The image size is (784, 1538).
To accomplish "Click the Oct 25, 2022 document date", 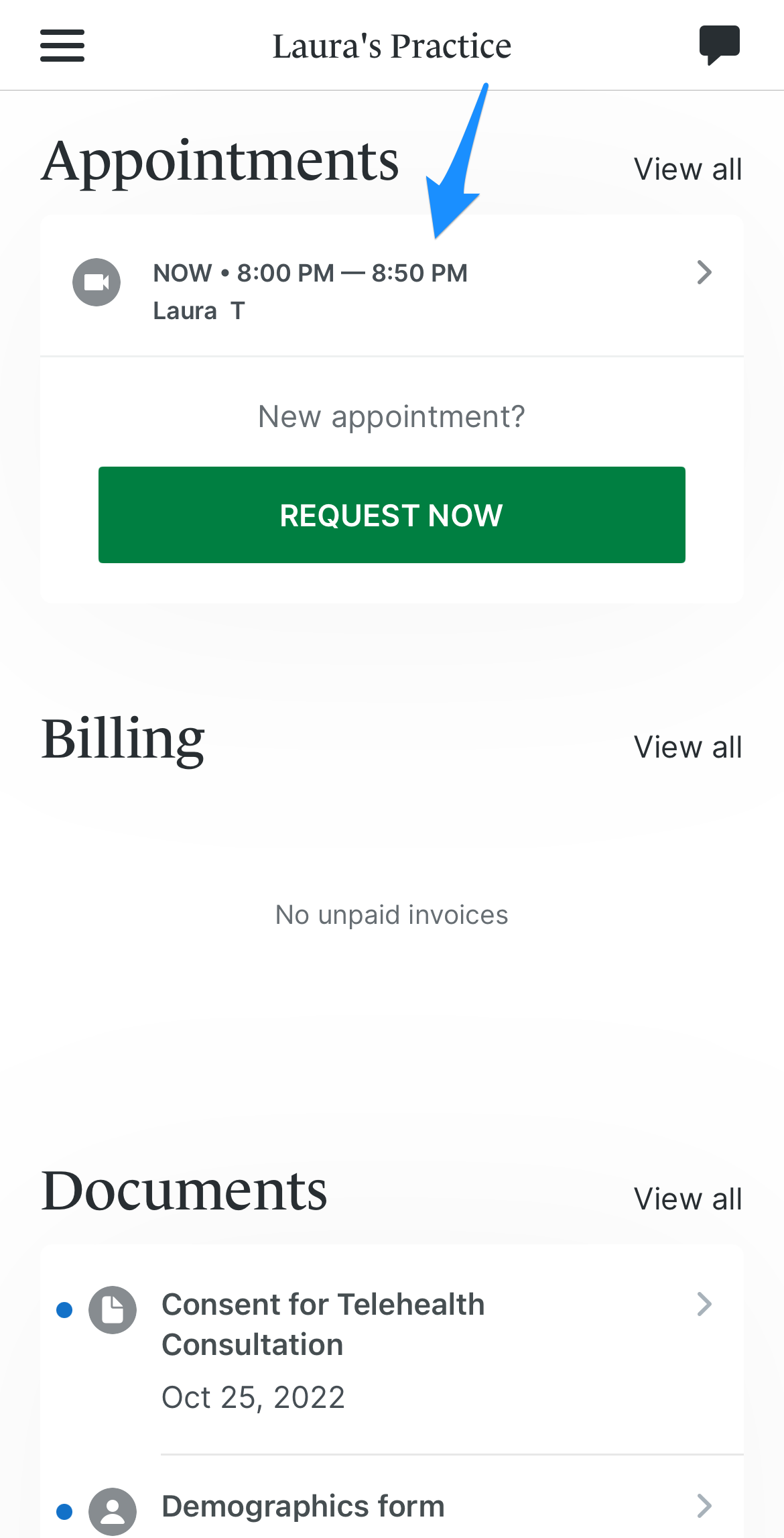I will tap(253, 1396).
